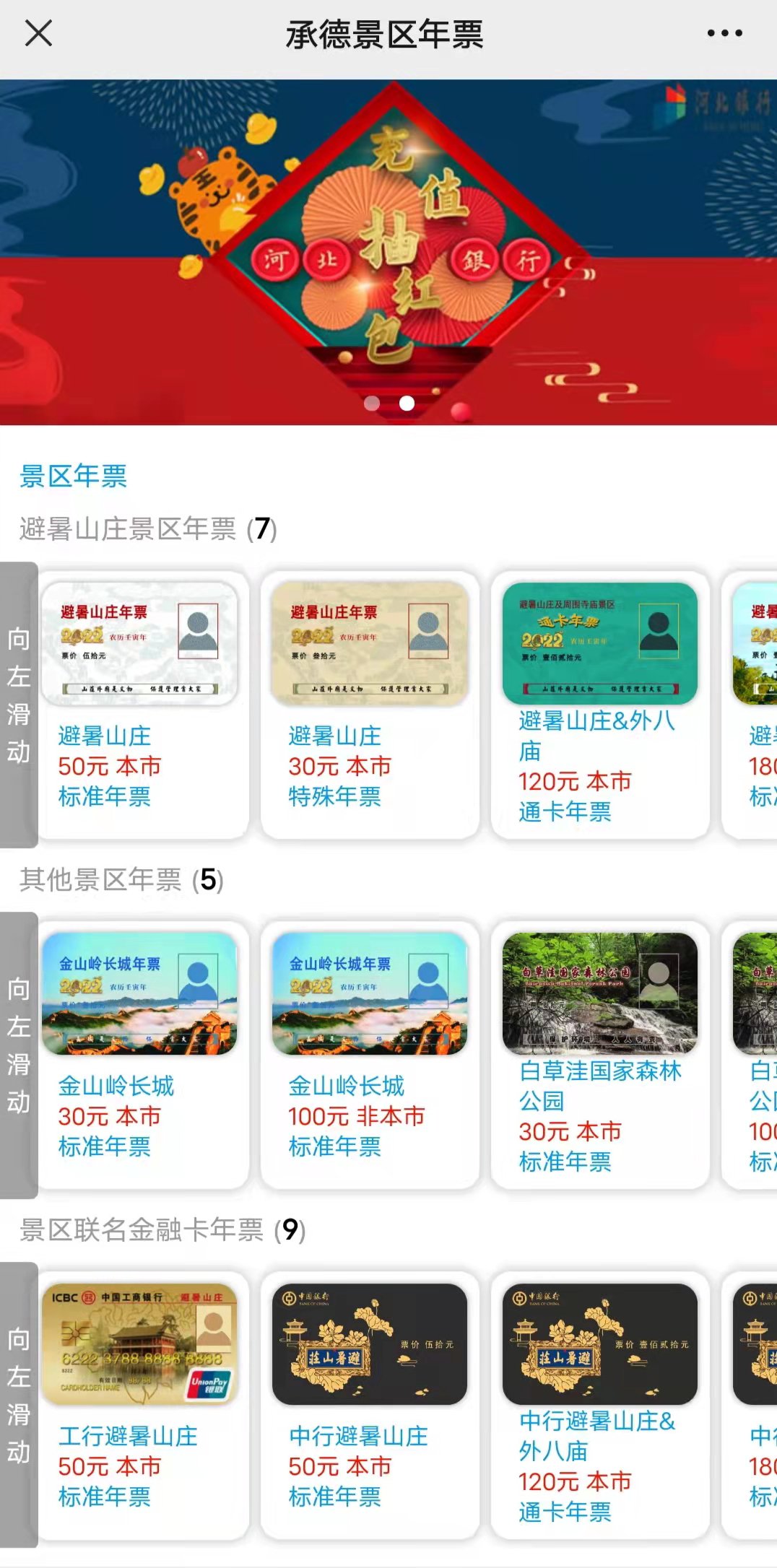Open 避暑山庄 30元 本市 特殊年票 card
The width and height of the screenshot is (777, 1568).
click(370, 704)
